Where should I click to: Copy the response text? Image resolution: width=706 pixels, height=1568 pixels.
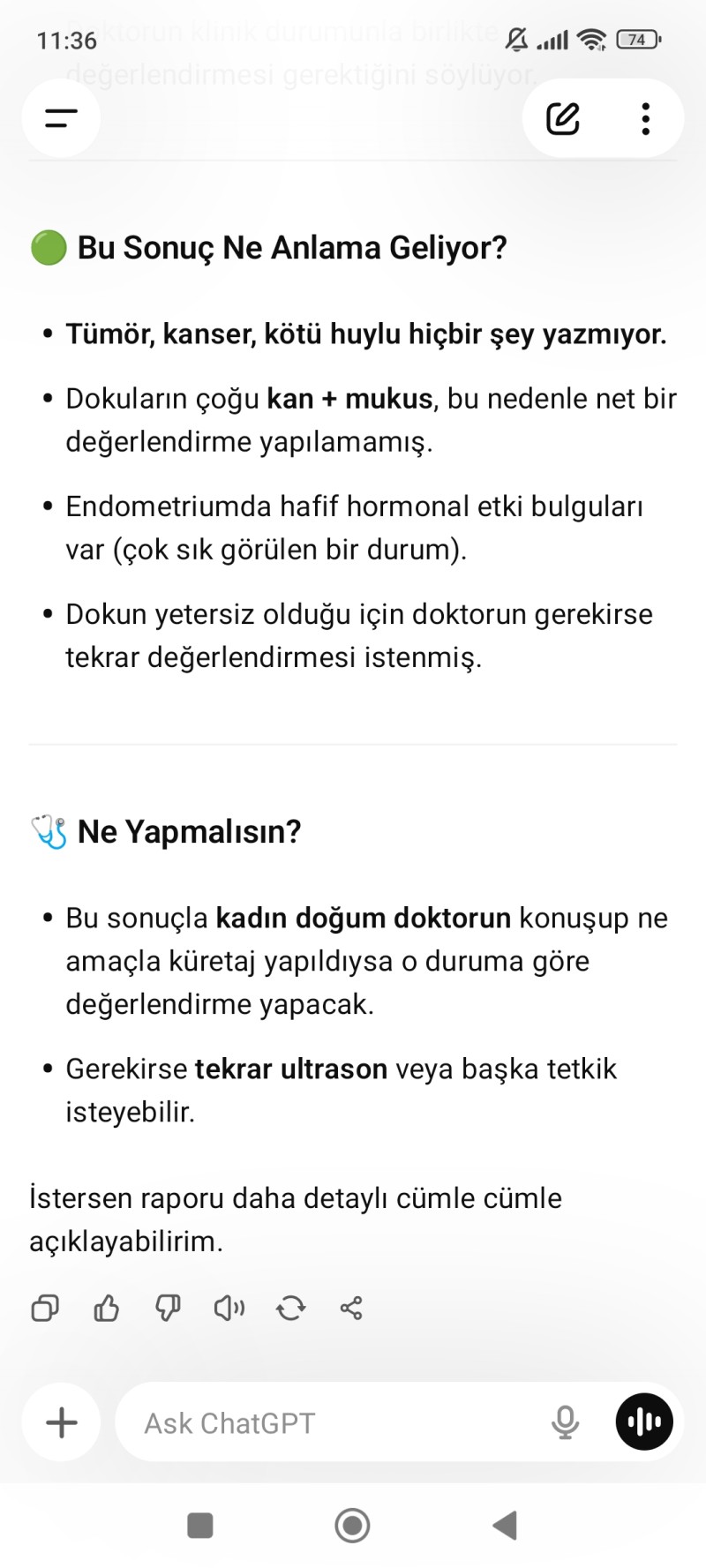click(45, 1308)
